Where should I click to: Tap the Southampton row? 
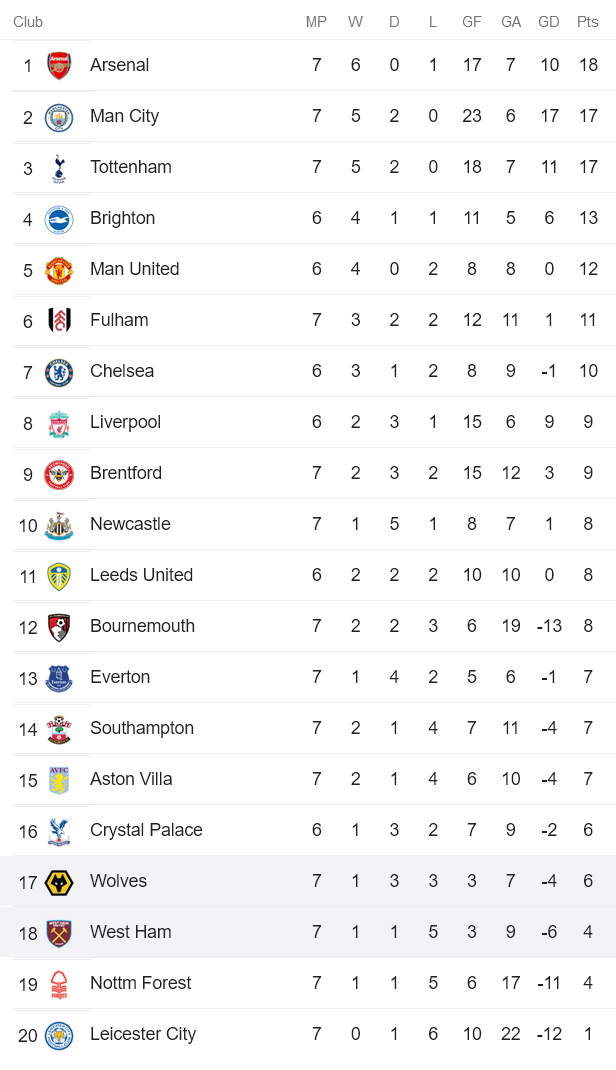tap(142, 728)
